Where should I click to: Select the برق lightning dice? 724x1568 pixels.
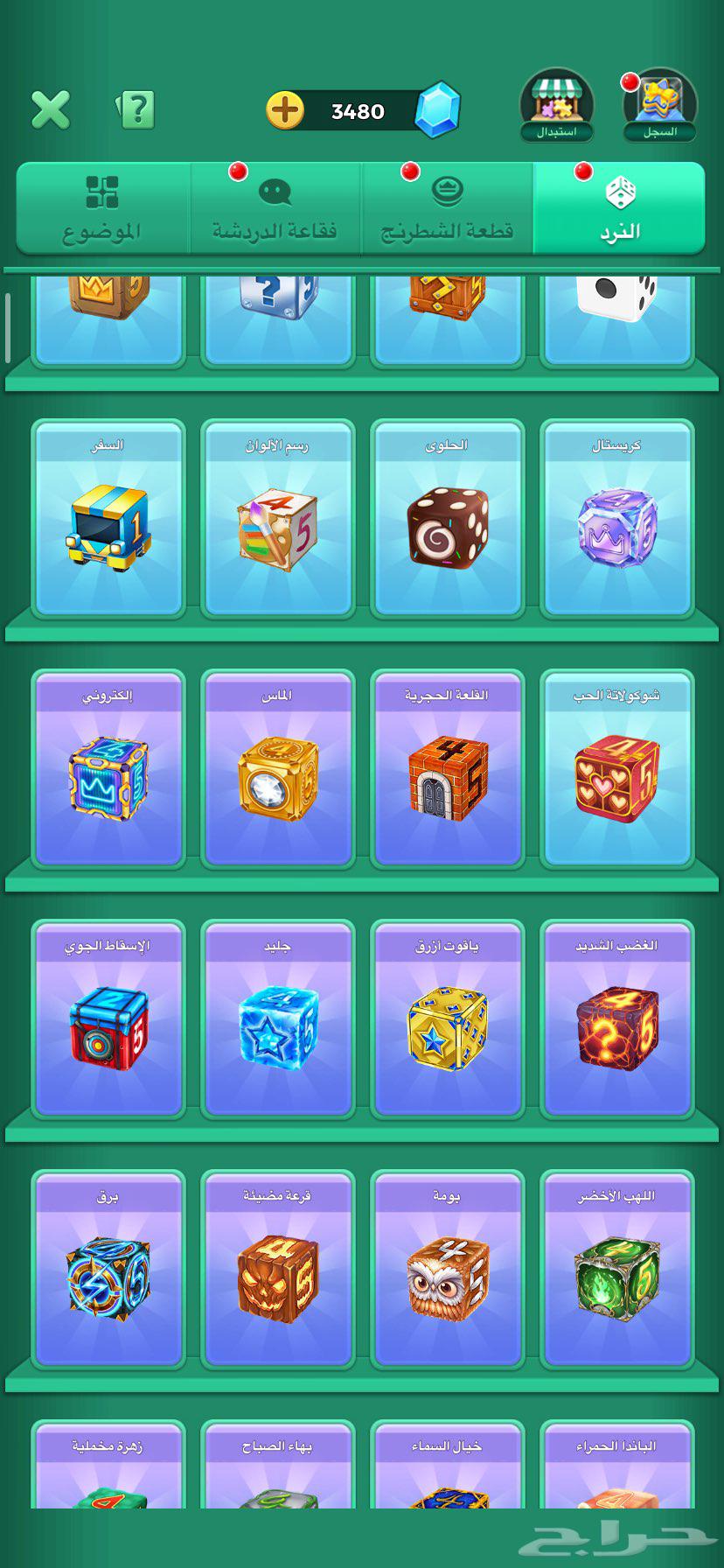[x=108, y=1269]
